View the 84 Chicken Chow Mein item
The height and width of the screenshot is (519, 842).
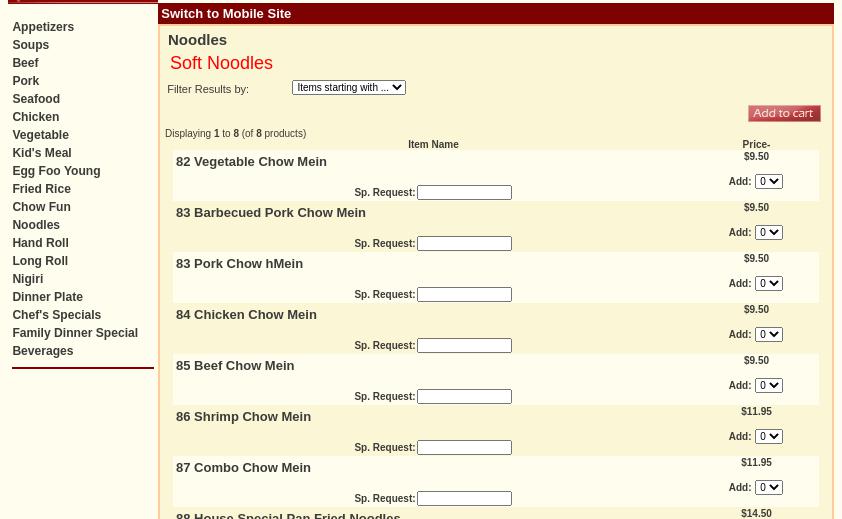pos(246,315)
